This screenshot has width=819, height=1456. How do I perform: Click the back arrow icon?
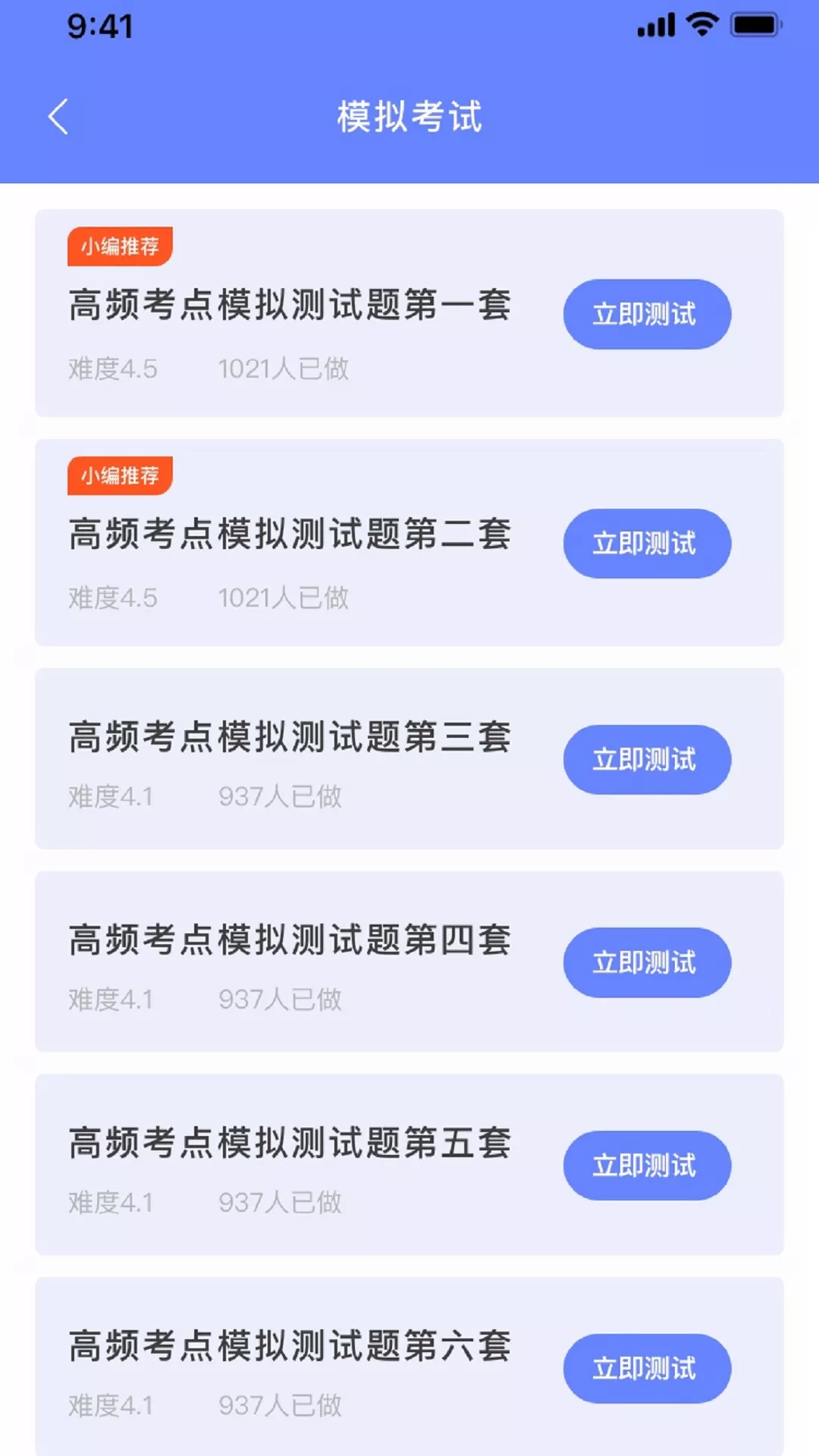[x=58, y=118]
